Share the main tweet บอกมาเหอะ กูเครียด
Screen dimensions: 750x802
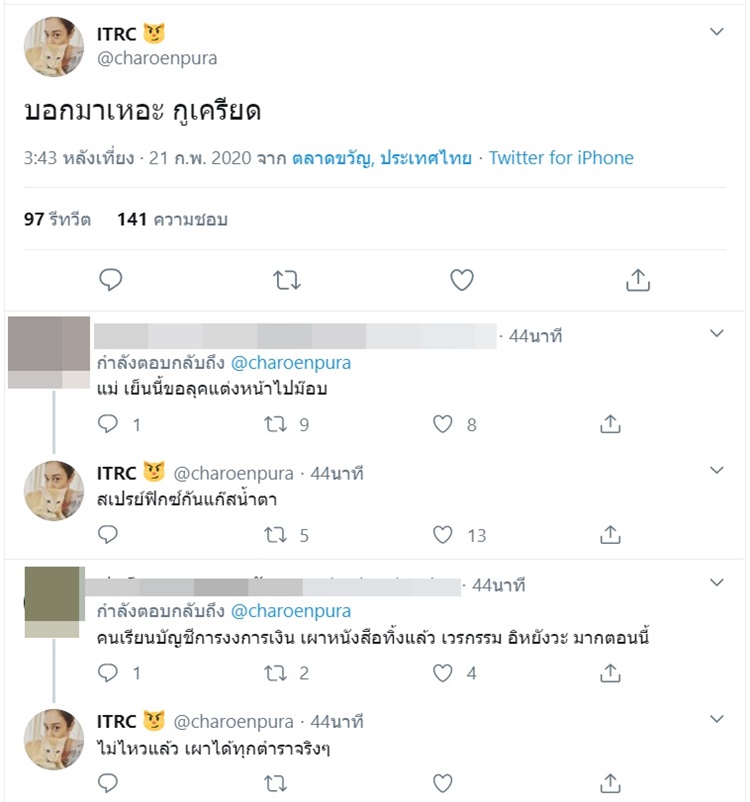coord(637,281)
